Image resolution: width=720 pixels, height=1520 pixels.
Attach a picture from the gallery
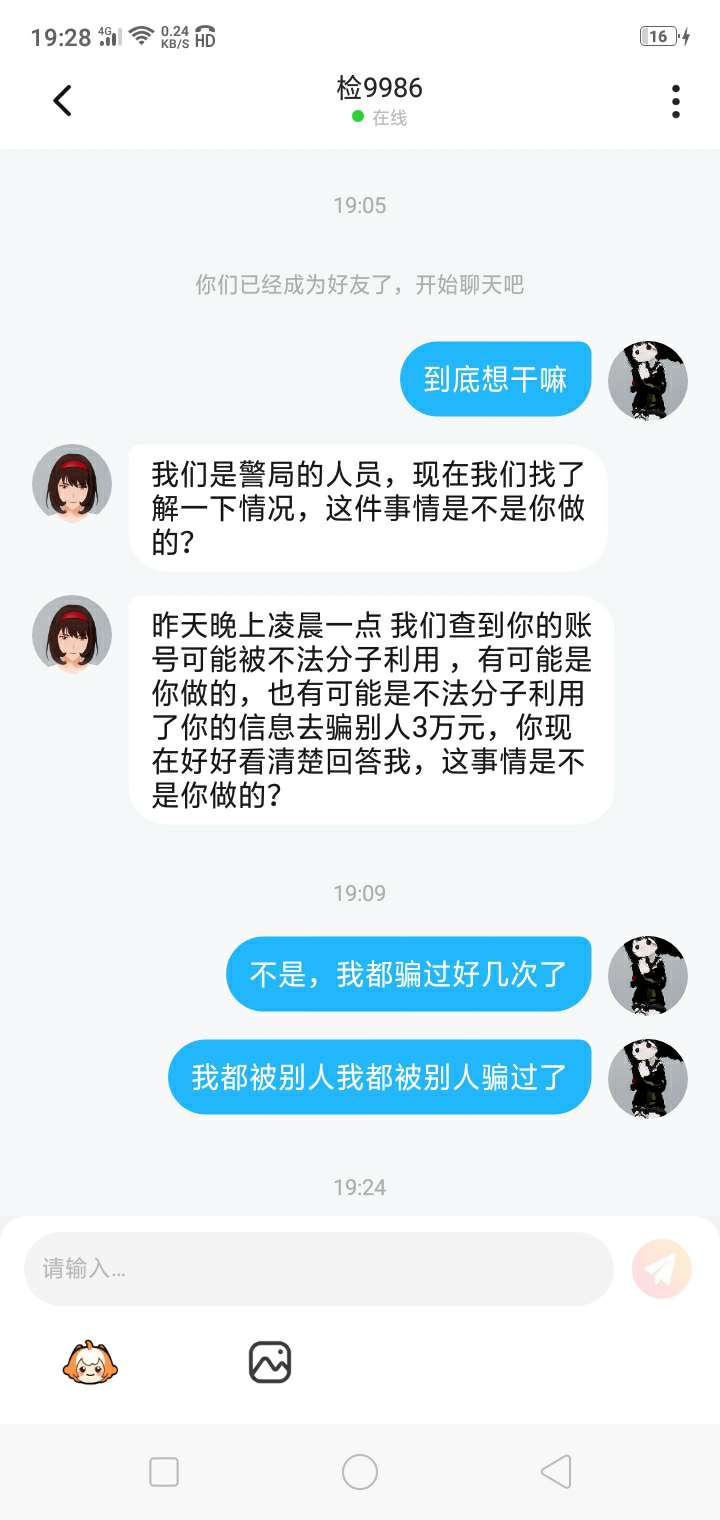tap(270, 1362)
